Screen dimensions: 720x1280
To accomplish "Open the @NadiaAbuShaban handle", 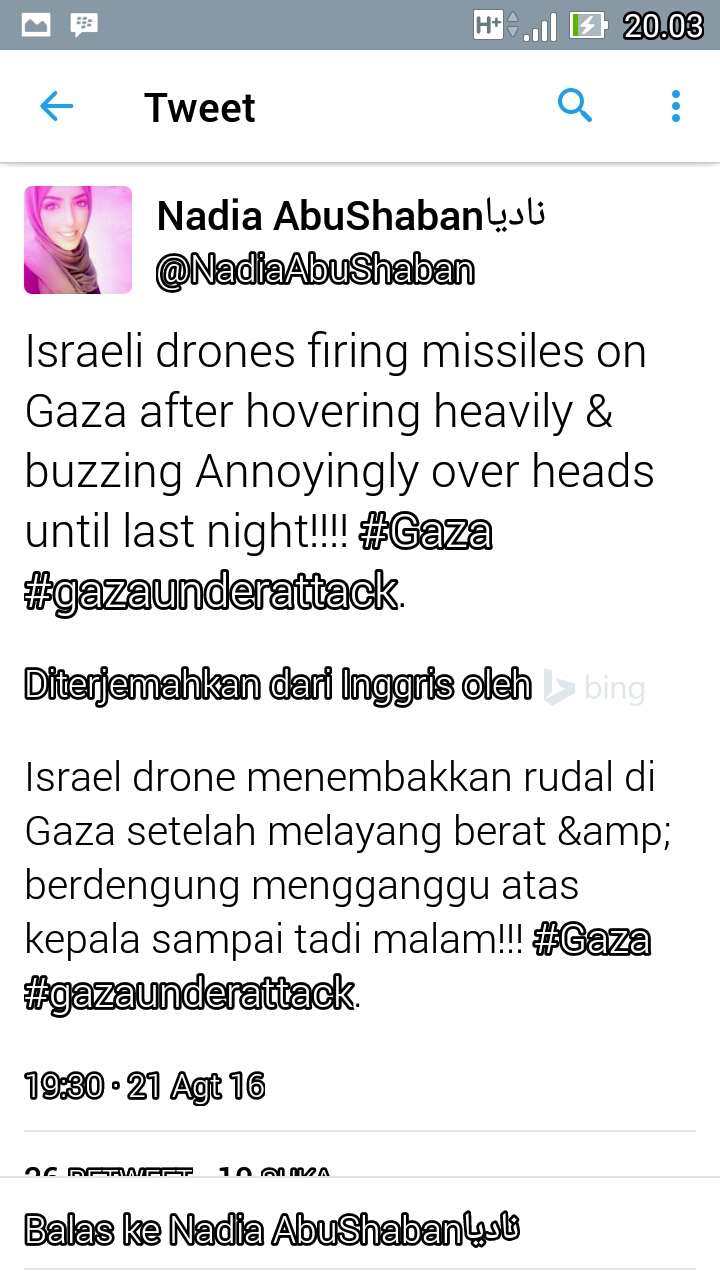I will pos(315,271).
